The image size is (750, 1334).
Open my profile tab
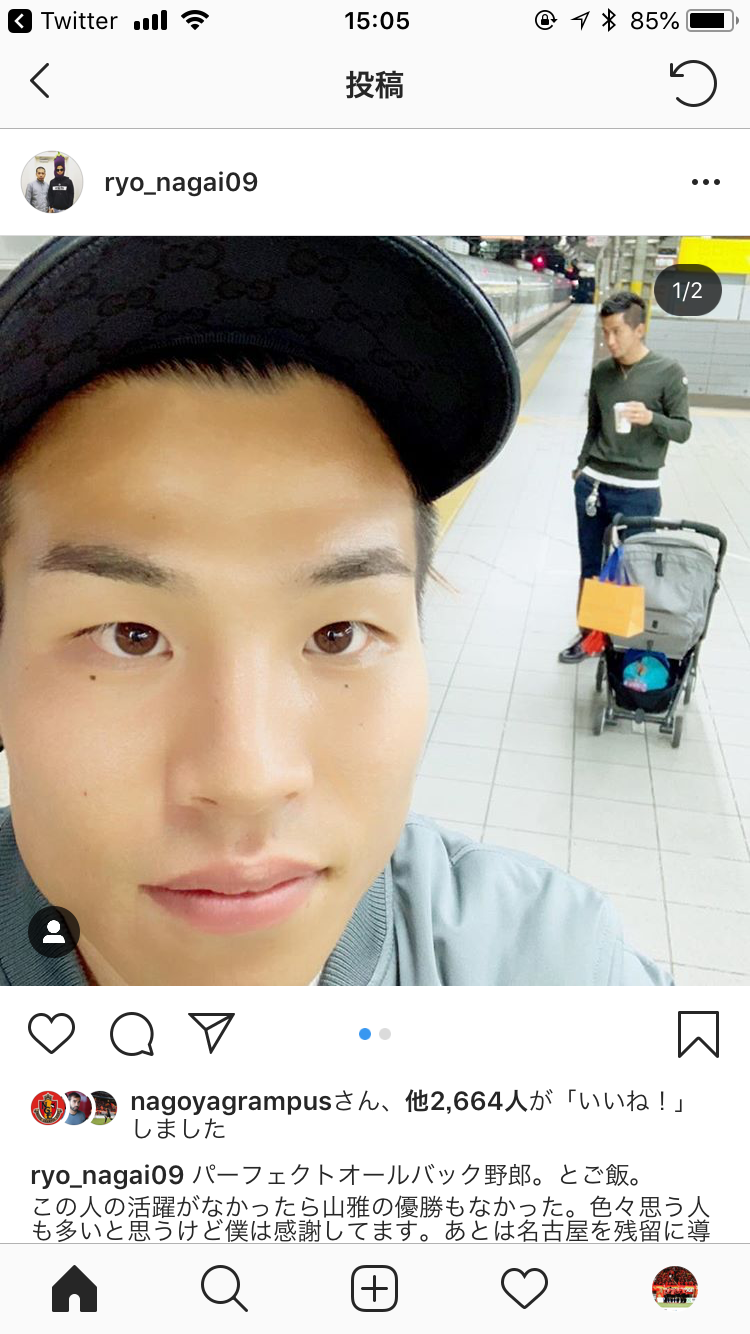coord(675,1289)
